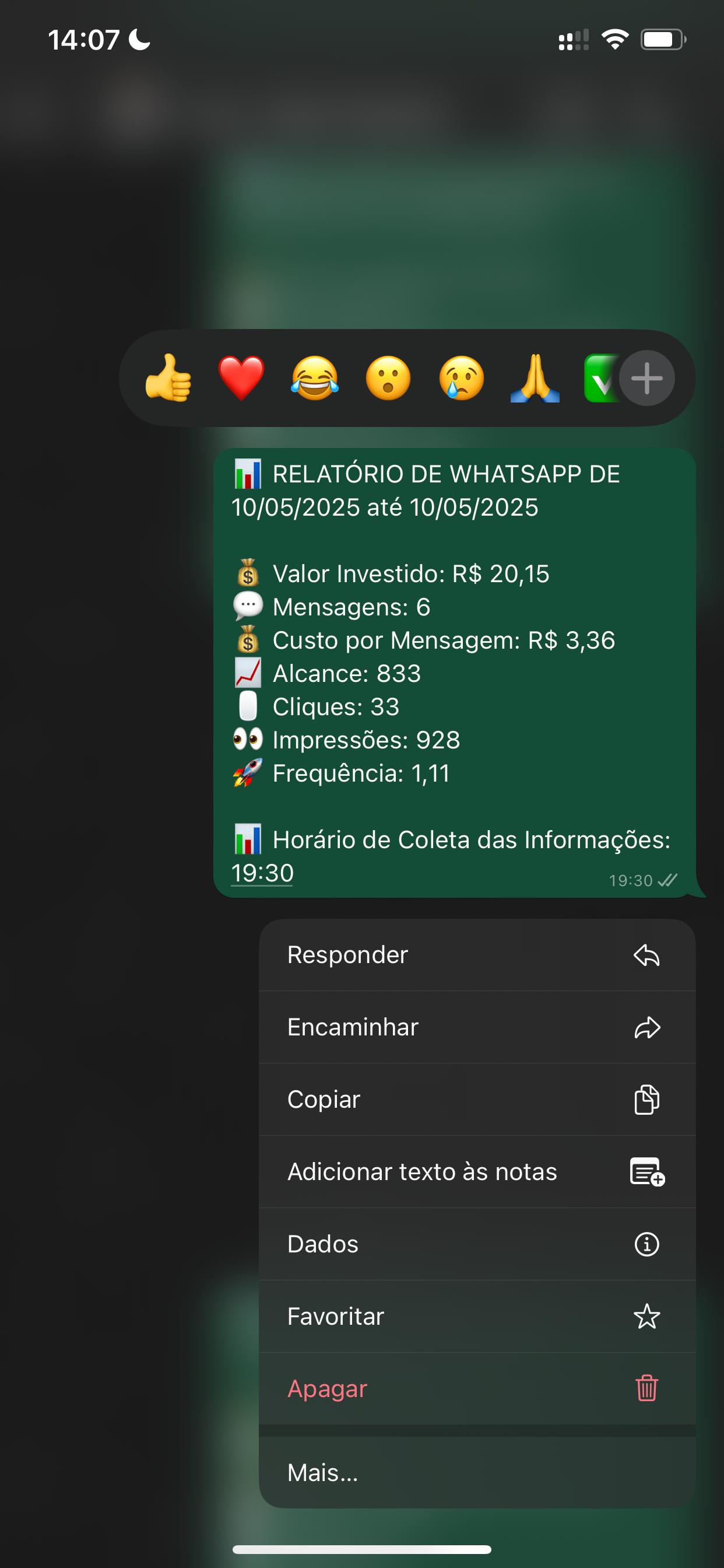The width and height of the screenshot is (724, 1568).
Task: Click the reply arrow icon beside Responder
Action: click(x=646, y=954)
